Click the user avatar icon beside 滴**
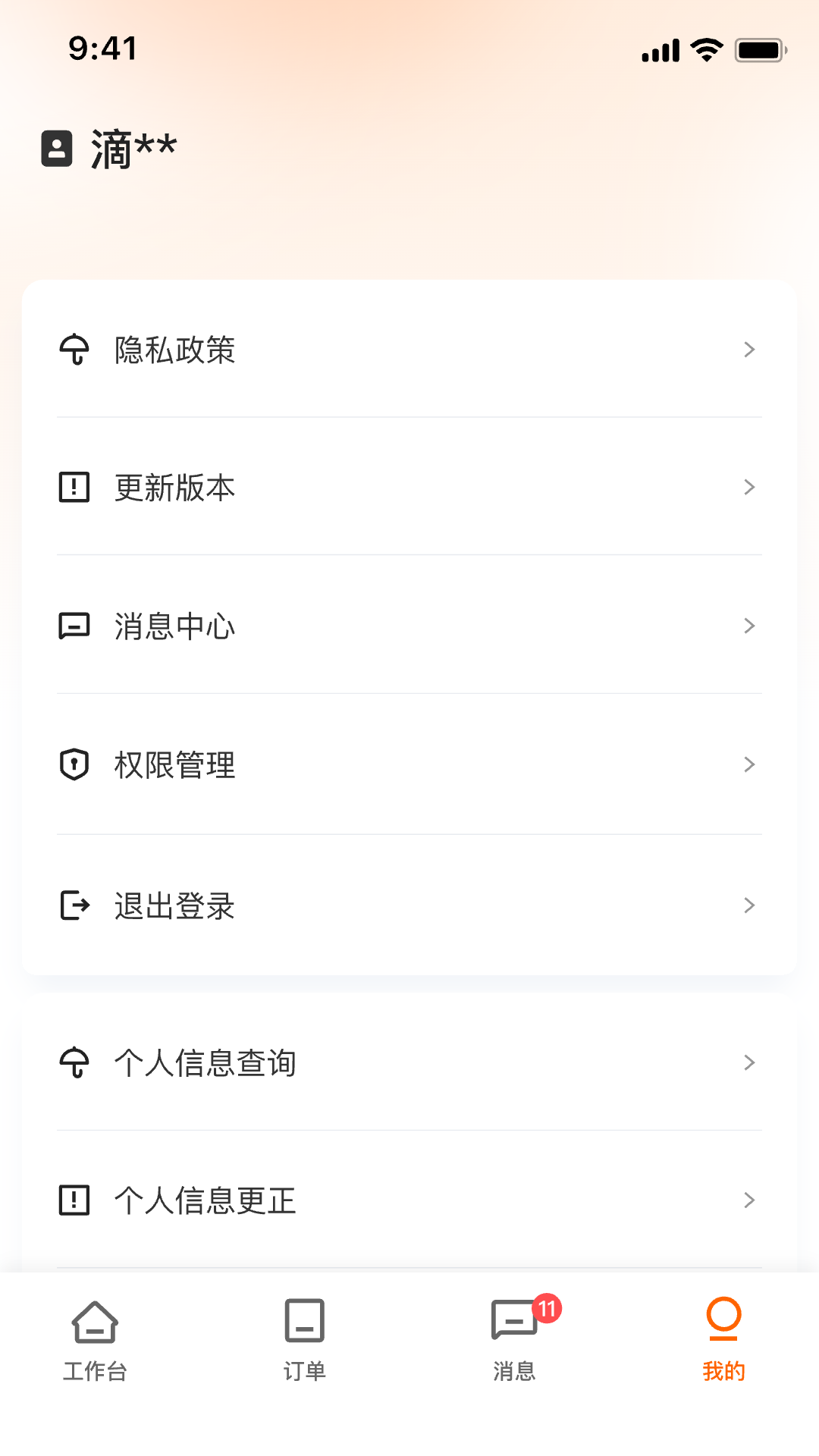 click(x=57, y=149)
